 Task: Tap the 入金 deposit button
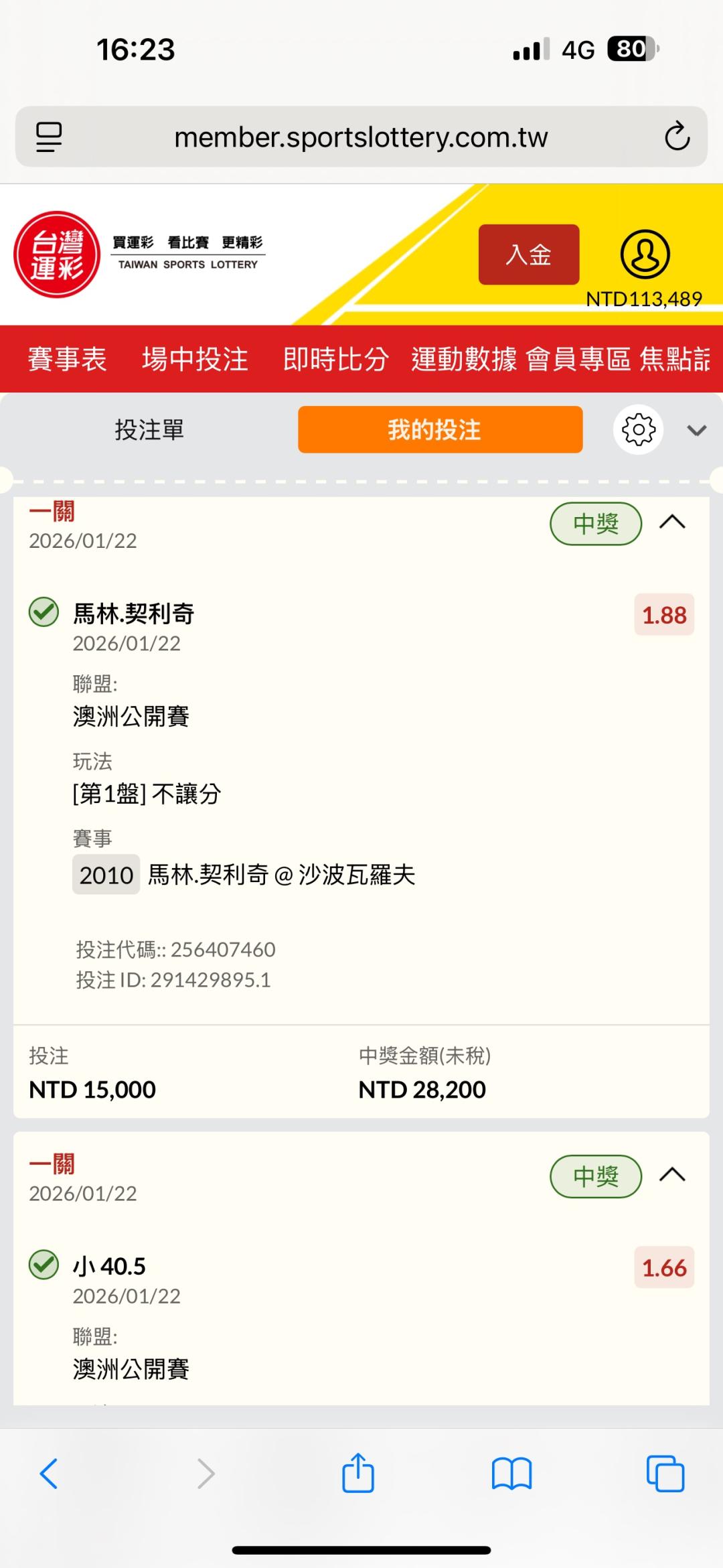click(x=529, y=255)
